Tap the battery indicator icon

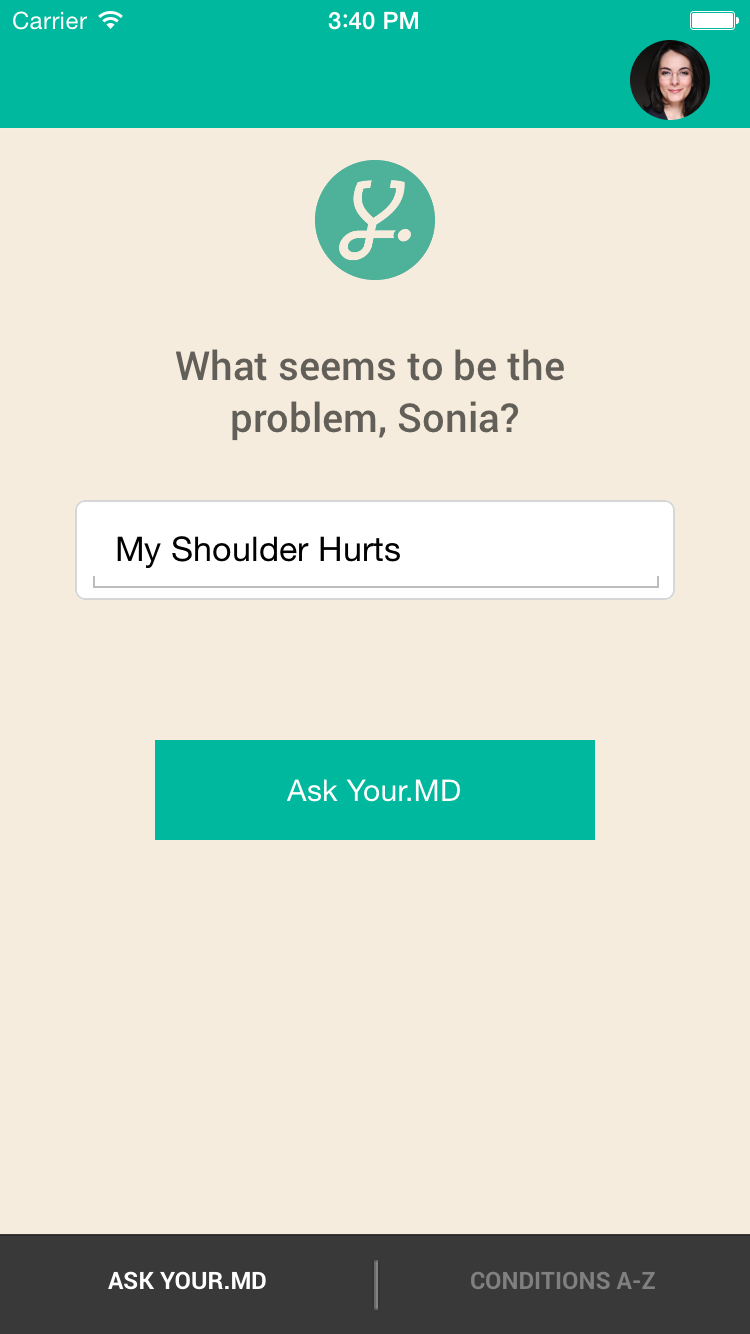coord(712,18)
